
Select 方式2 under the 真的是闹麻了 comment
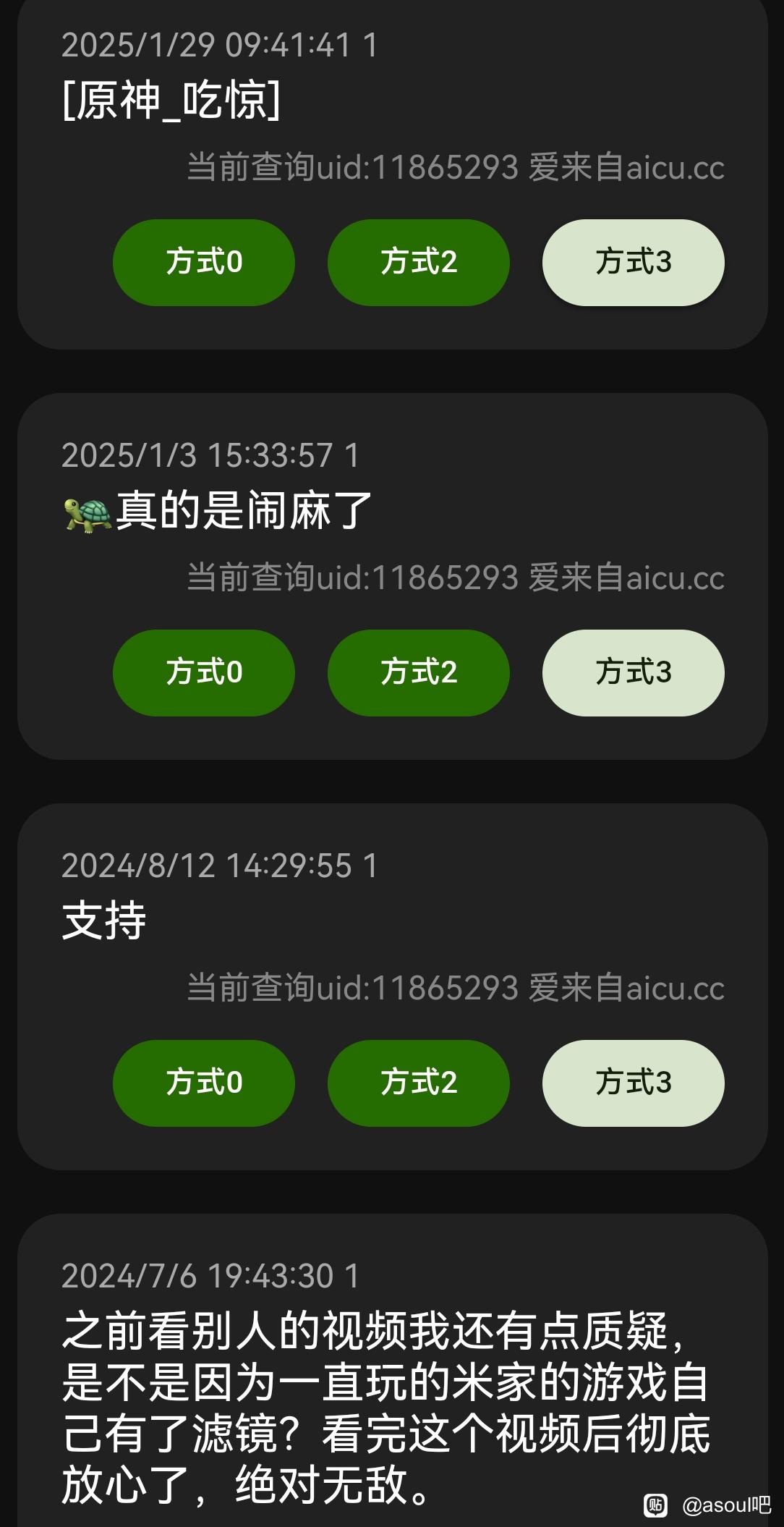(x=418, y=672)
